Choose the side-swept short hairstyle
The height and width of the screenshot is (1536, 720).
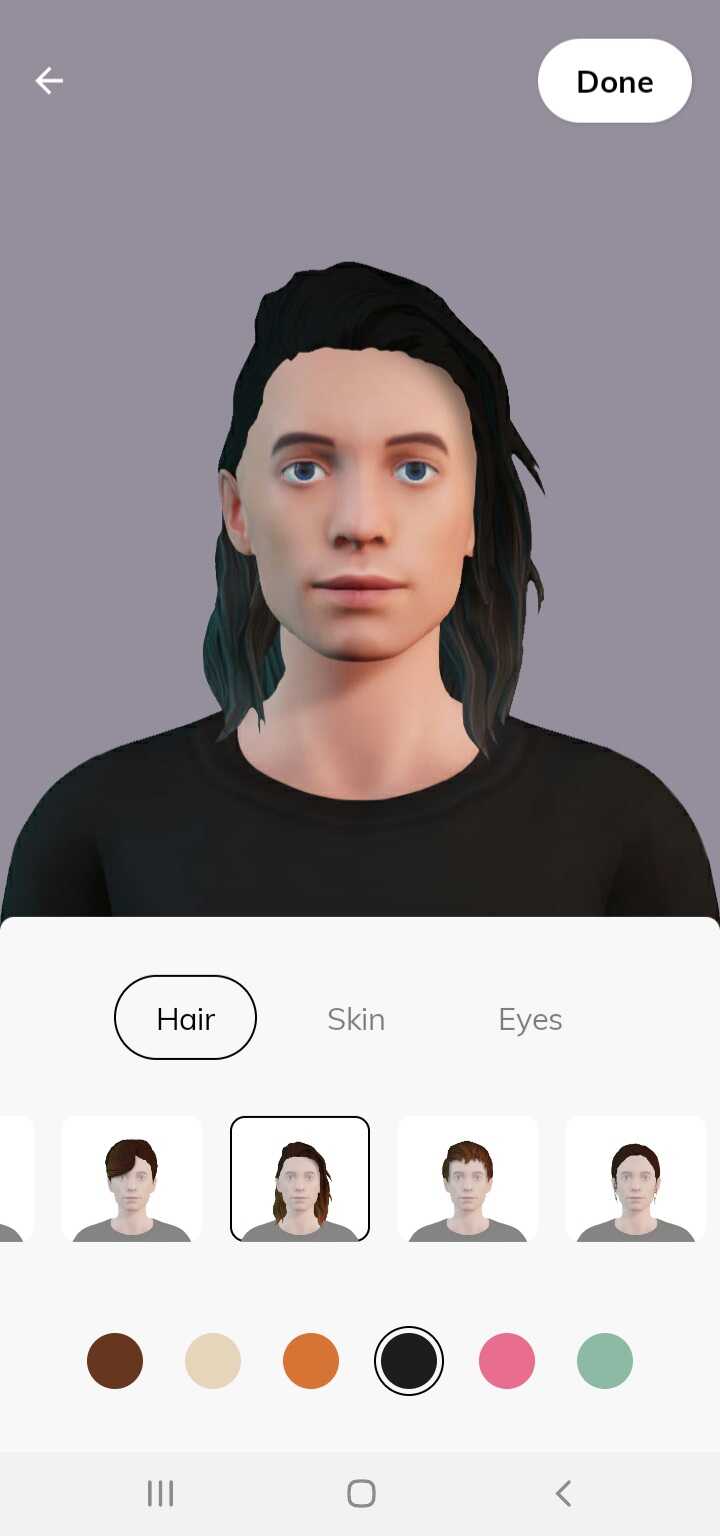point(132,1179)
